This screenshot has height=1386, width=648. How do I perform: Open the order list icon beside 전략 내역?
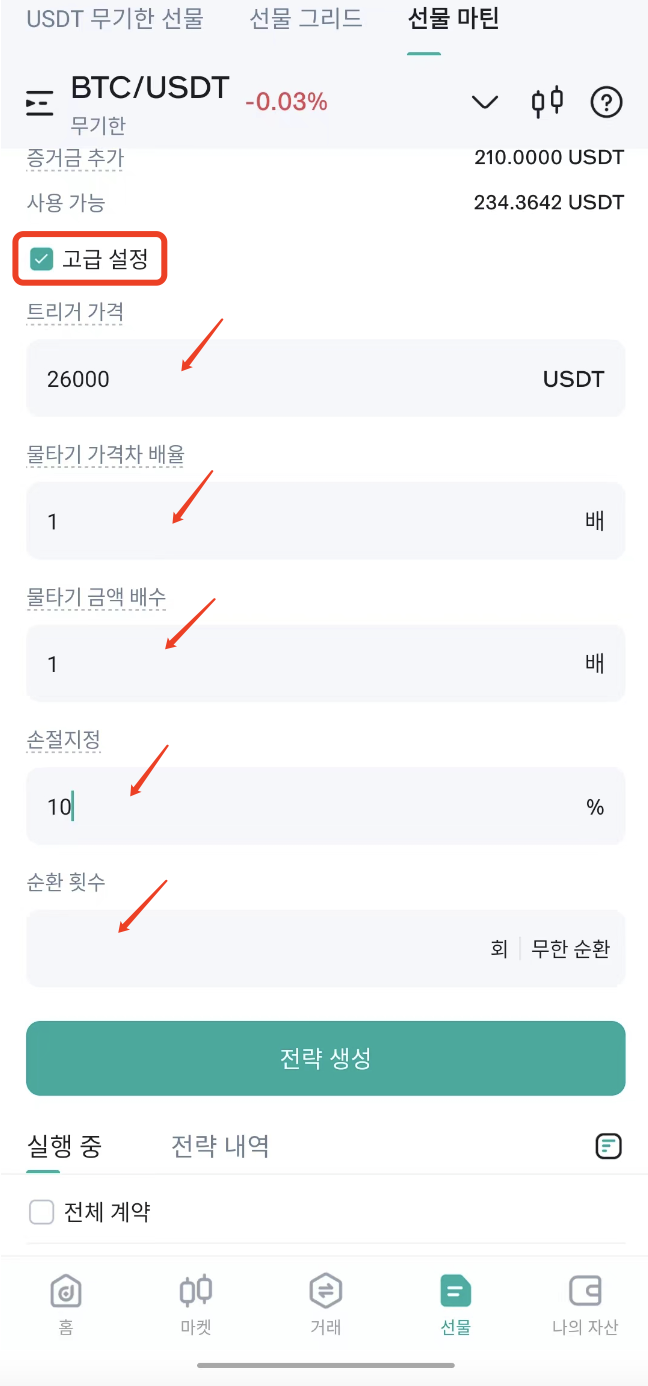609,1146
